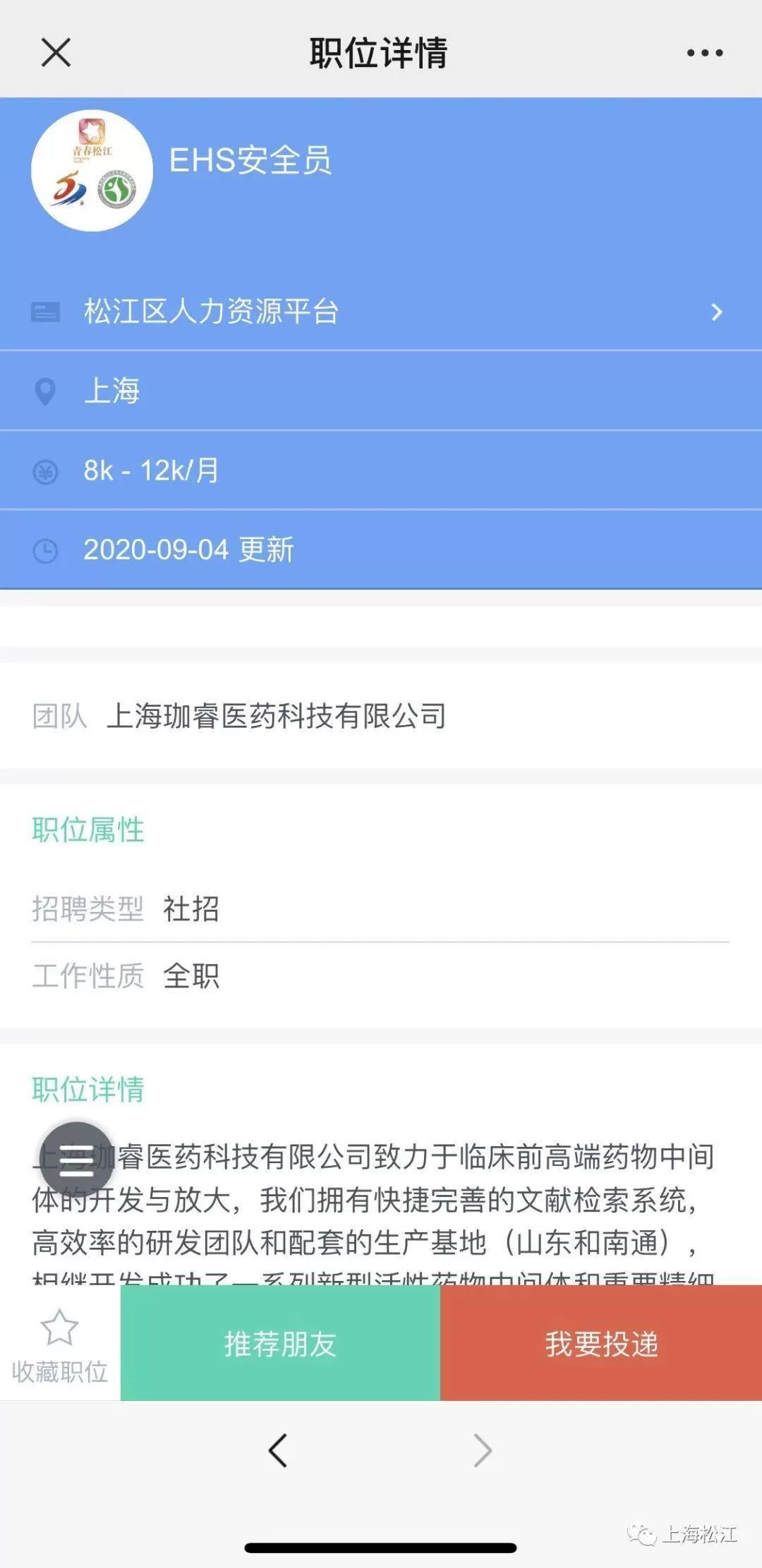762x1568 pixels.
Task: Bookmark this job with 收藏职位
Action: (x=60, y=1344)
